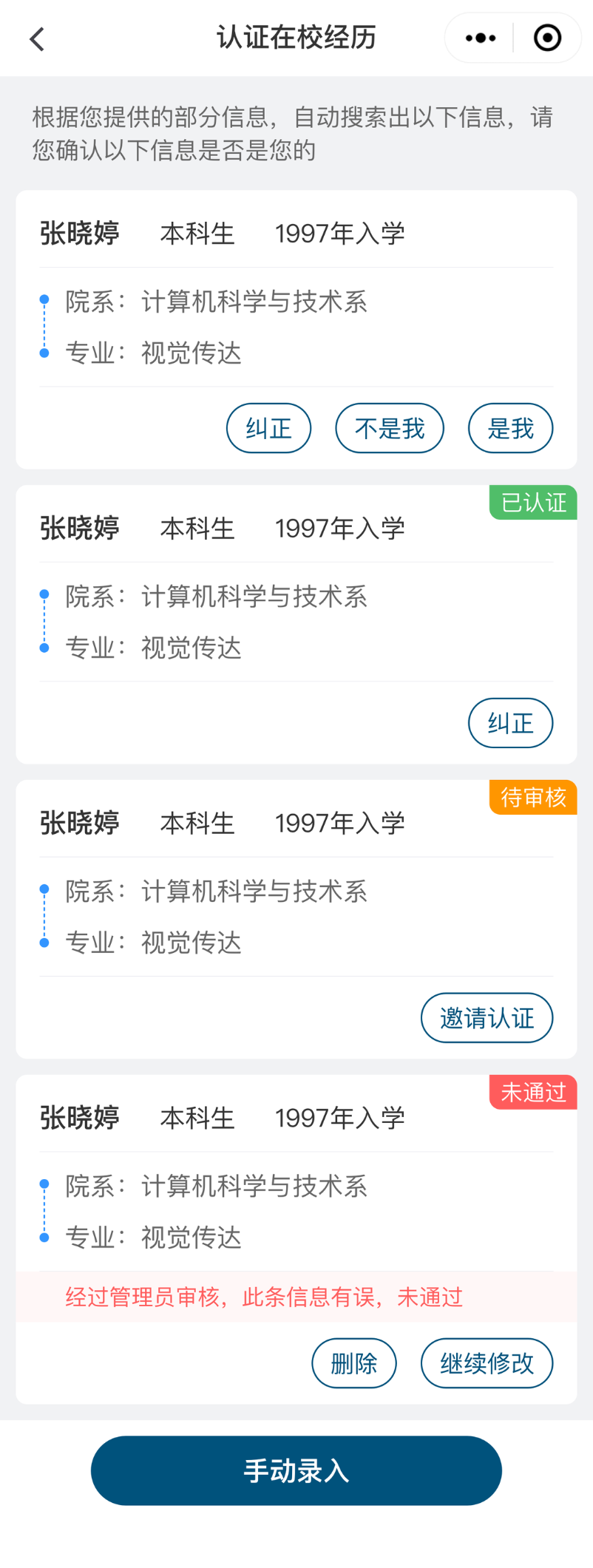
Task: Delete the 未通过 record with 删除
Action: click(x=354, y=1363)
